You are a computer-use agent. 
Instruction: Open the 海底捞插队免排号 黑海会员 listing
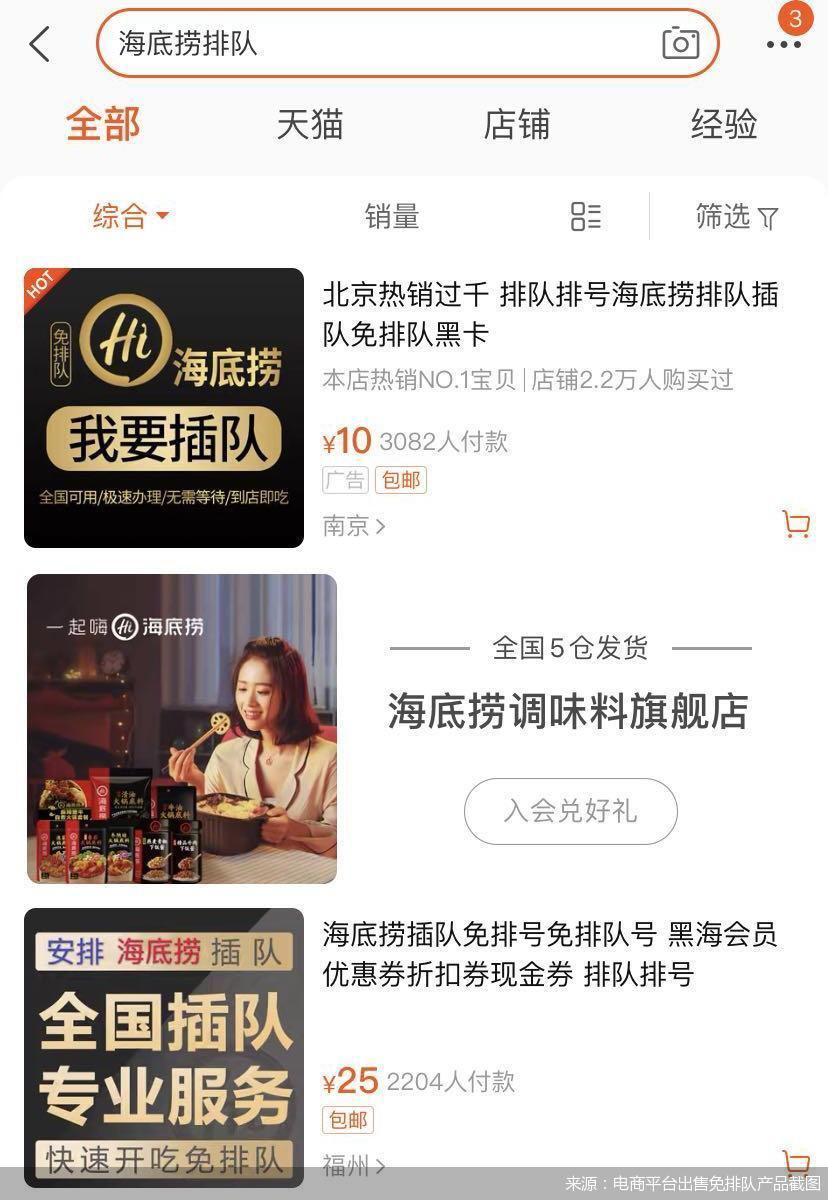(550, 954)
